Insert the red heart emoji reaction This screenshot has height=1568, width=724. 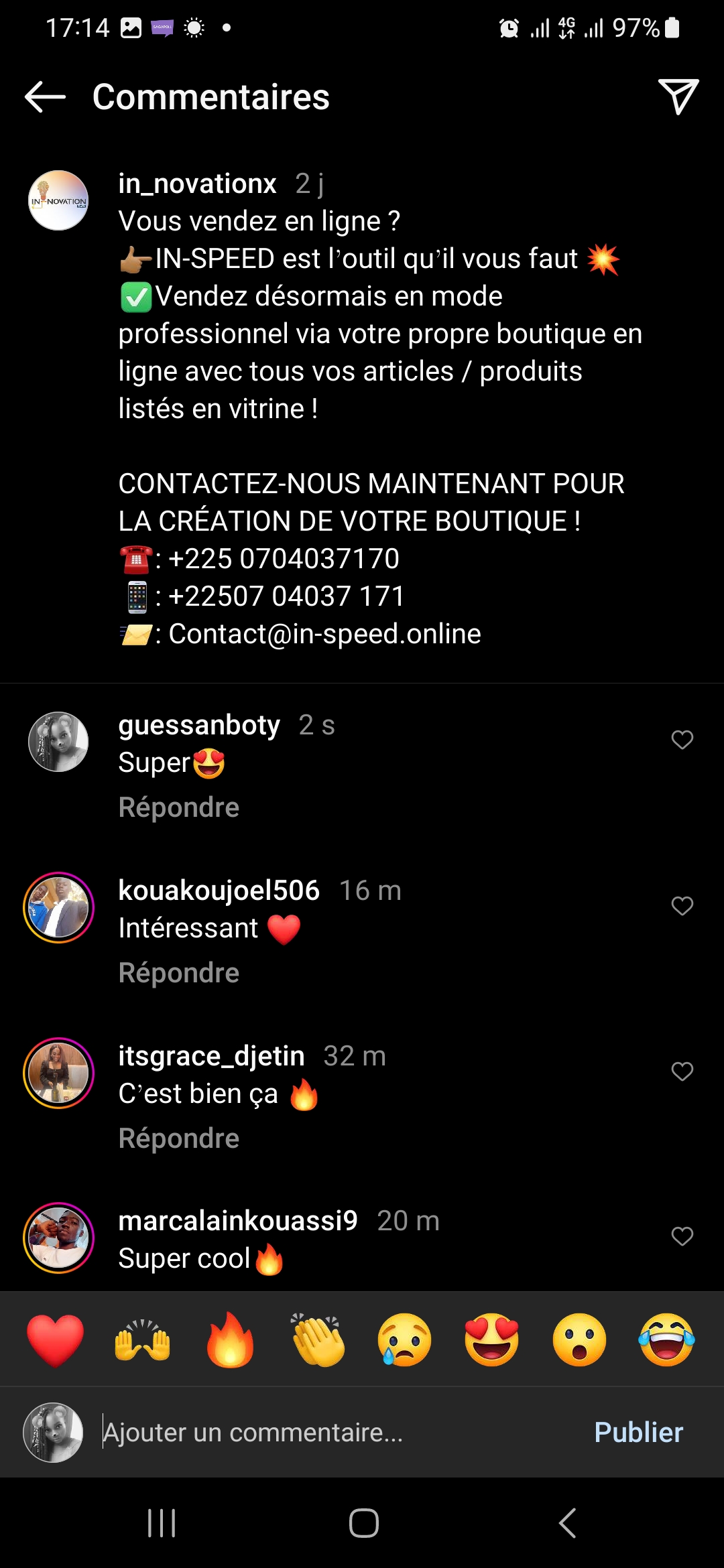click(x=55, y=1340)
